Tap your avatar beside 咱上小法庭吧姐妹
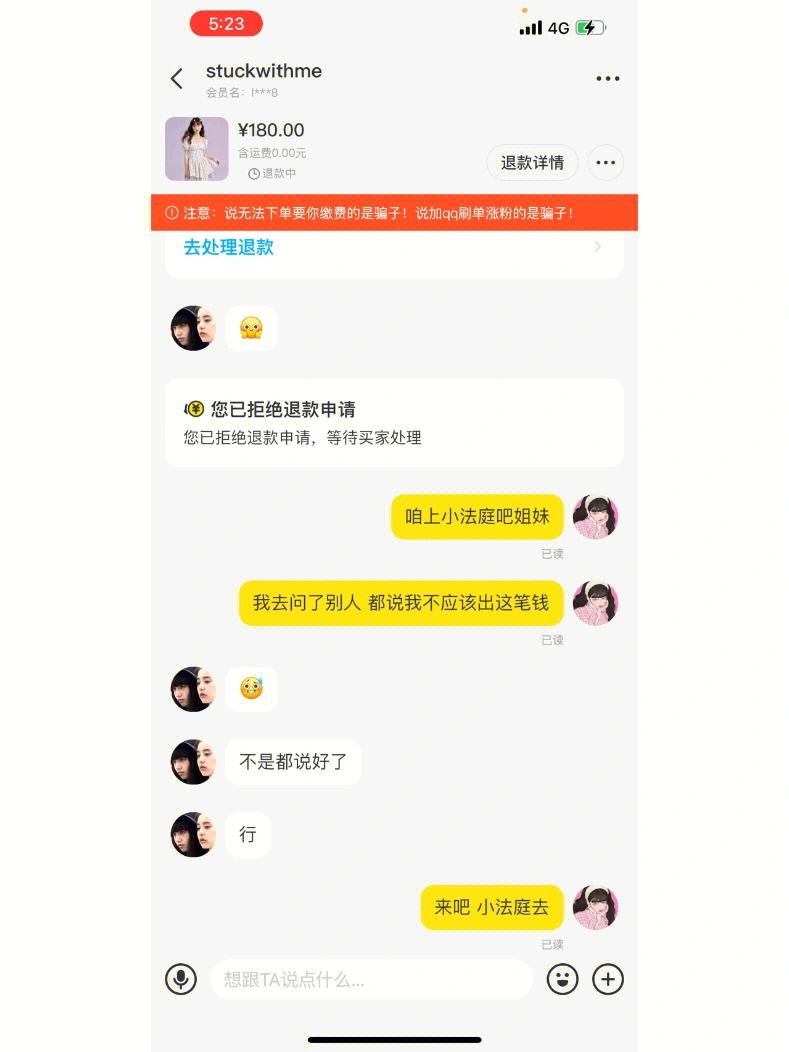789x1052 pixels. (595, 517)
